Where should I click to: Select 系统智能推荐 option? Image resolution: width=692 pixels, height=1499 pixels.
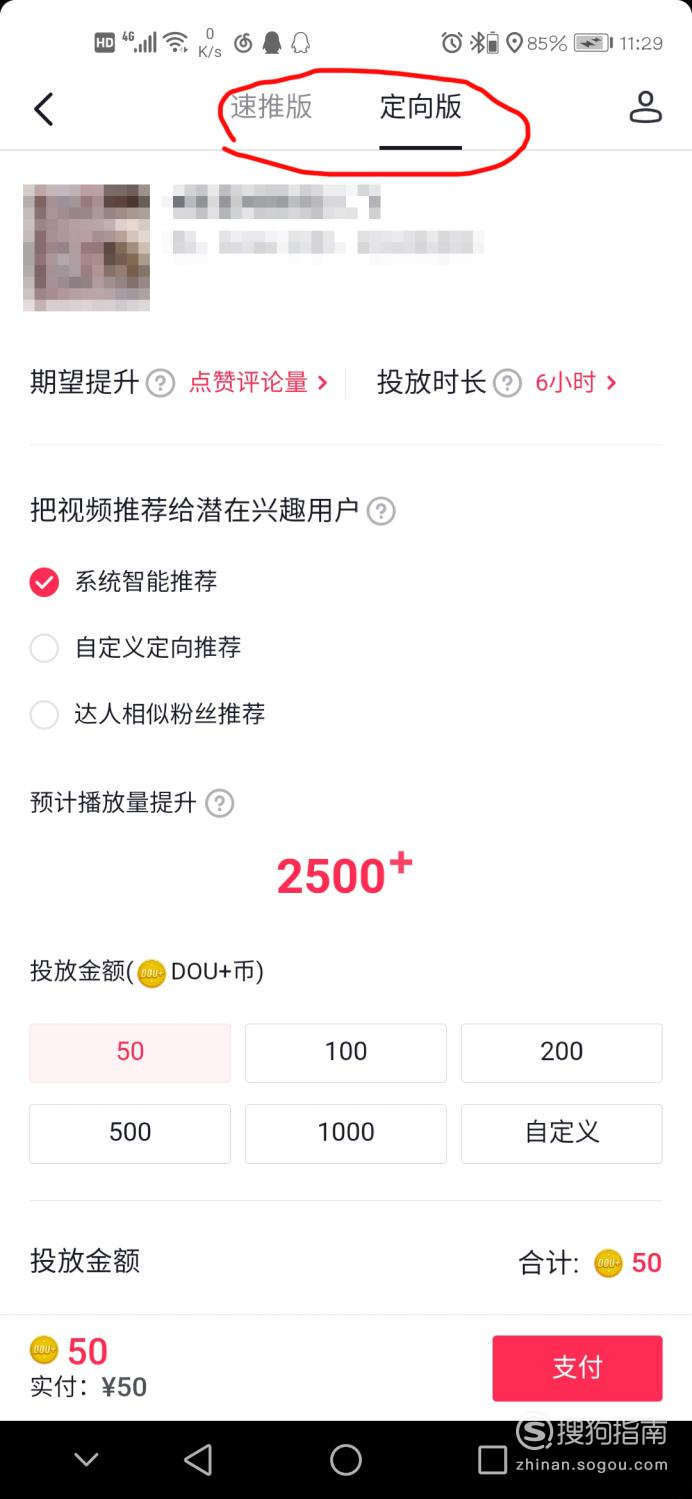45,582
